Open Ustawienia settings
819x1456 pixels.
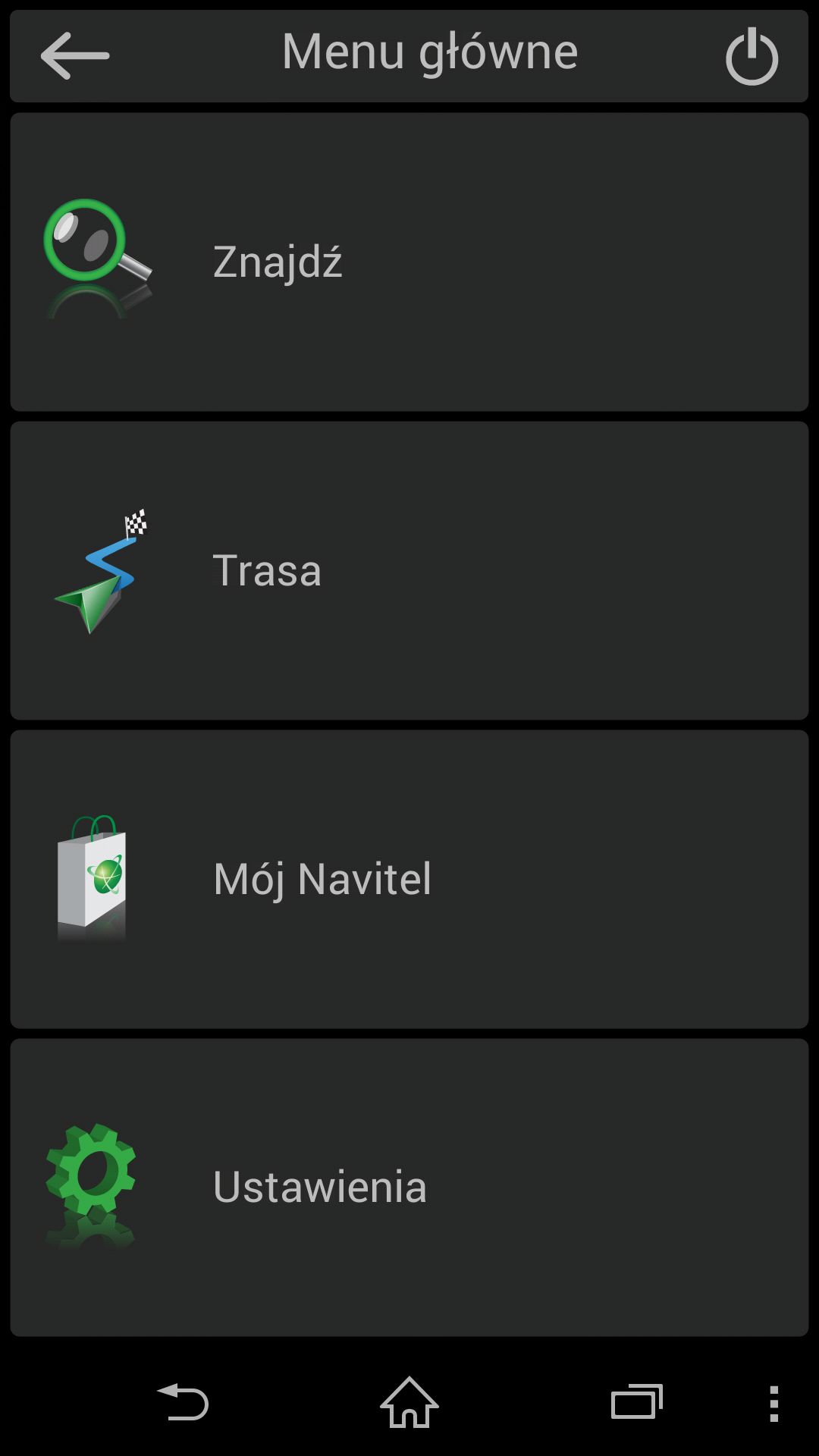click(409, 1188)
